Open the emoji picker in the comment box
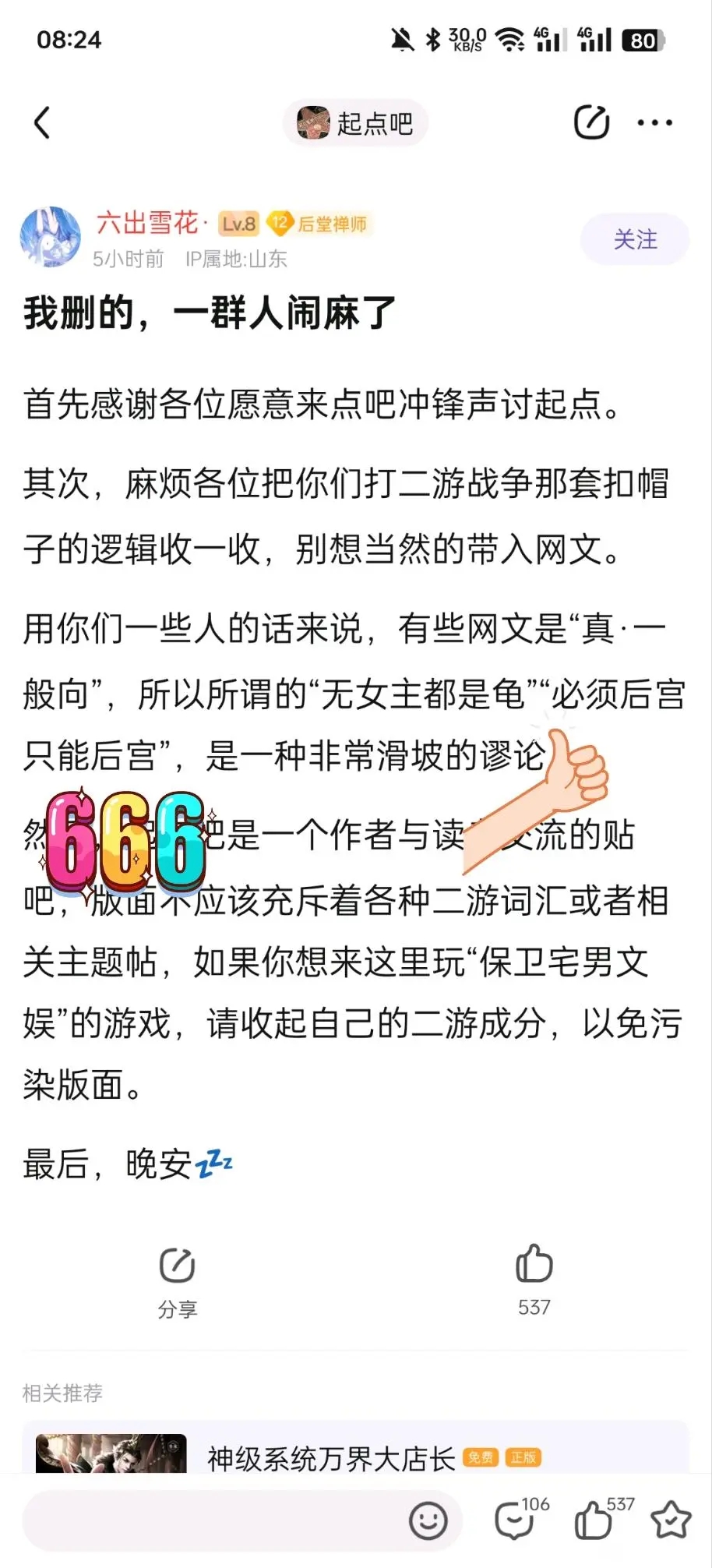The width and height of the screenshot is (712, 1568). coord(428,1520)
